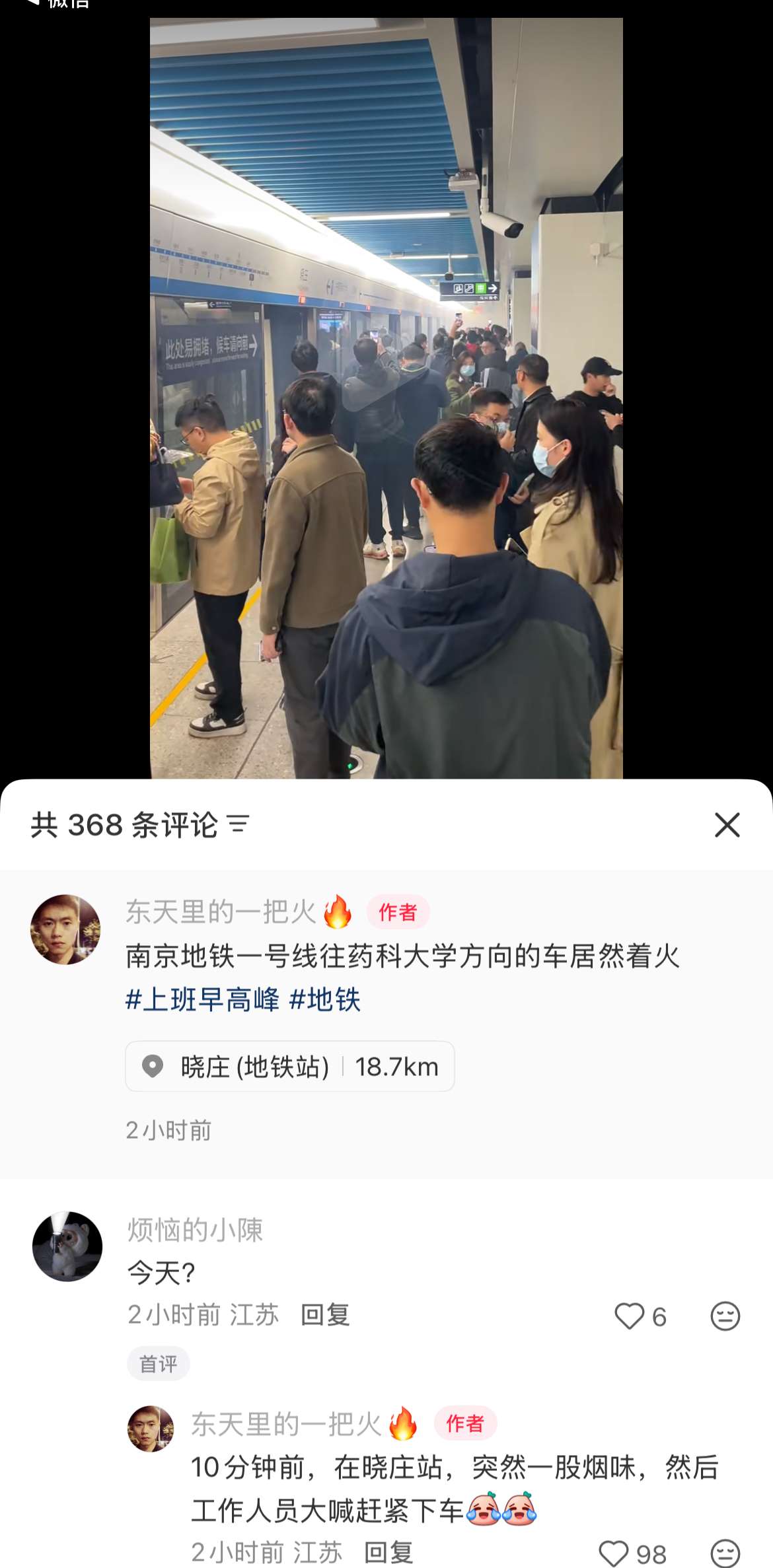
Task: Like the author's reply with 98 likes
Action: pyautogui.click(x=613, y=1553)
